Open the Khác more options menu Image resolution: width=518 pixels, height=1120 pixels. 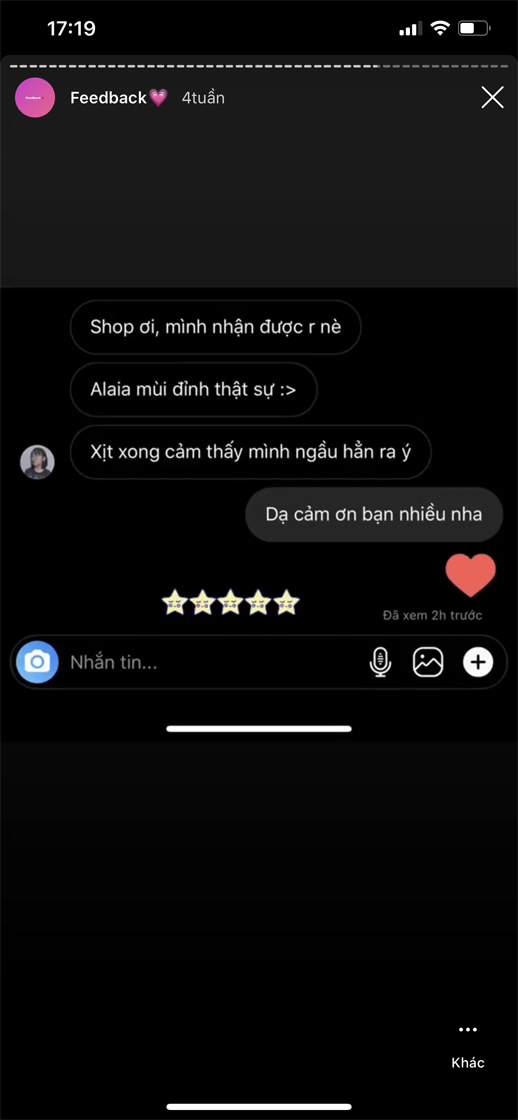pos(468,1045)
